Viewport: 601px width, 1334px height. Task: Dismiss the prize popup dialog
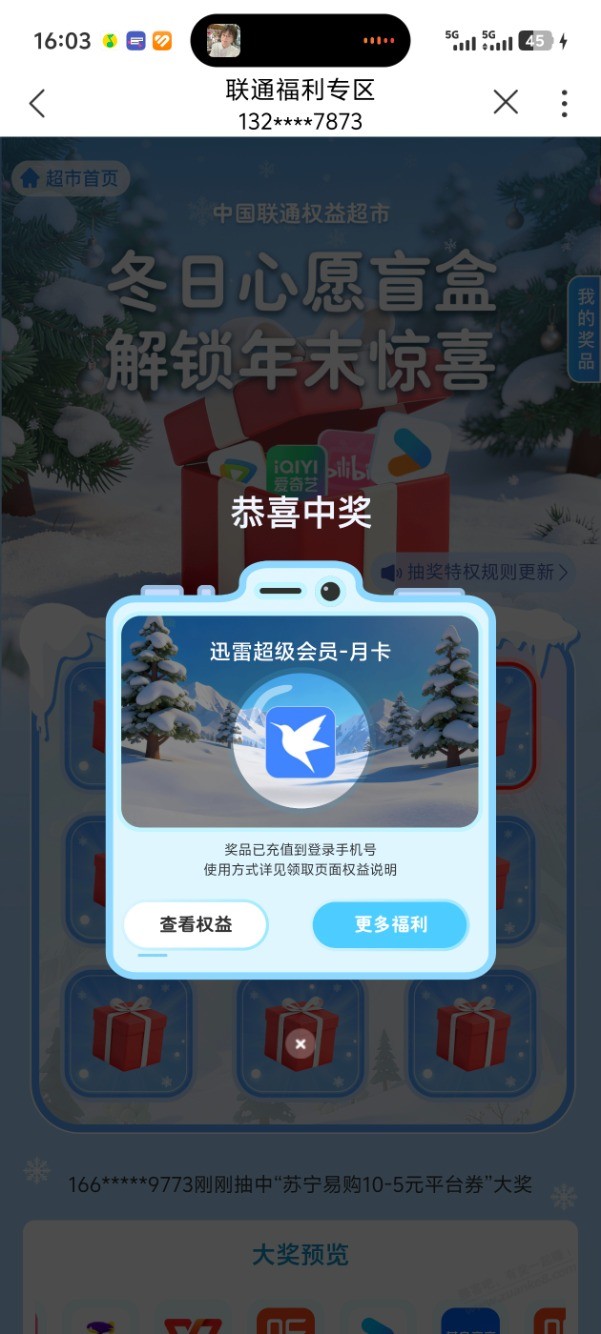click(300, 1044)
